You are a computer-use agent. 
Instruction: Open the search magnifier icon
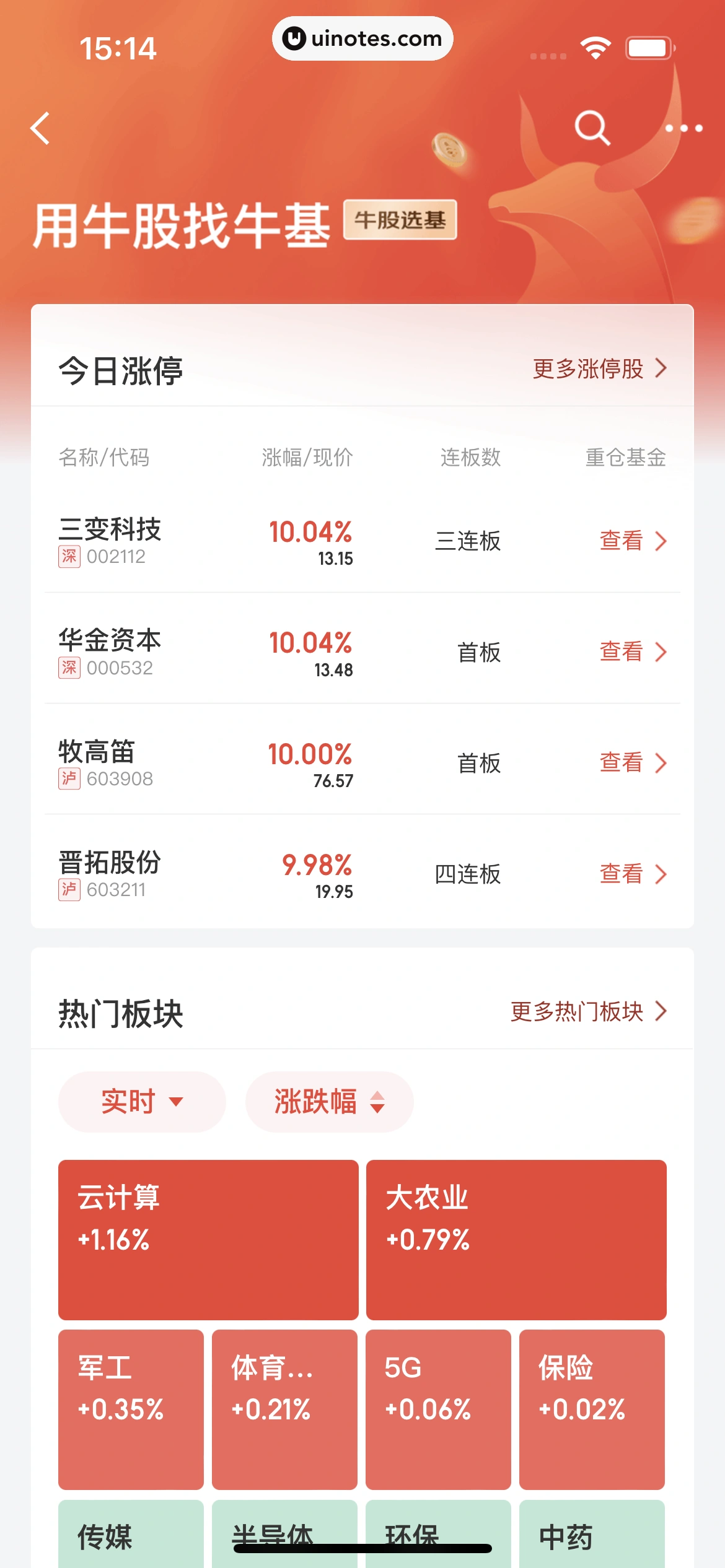(592, 128)
